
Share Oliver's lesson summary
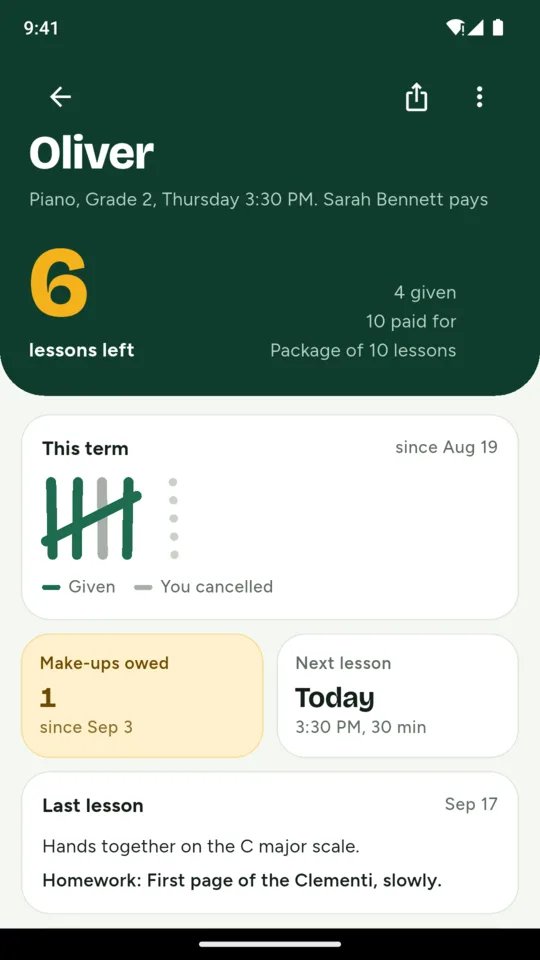coord(416,97)
